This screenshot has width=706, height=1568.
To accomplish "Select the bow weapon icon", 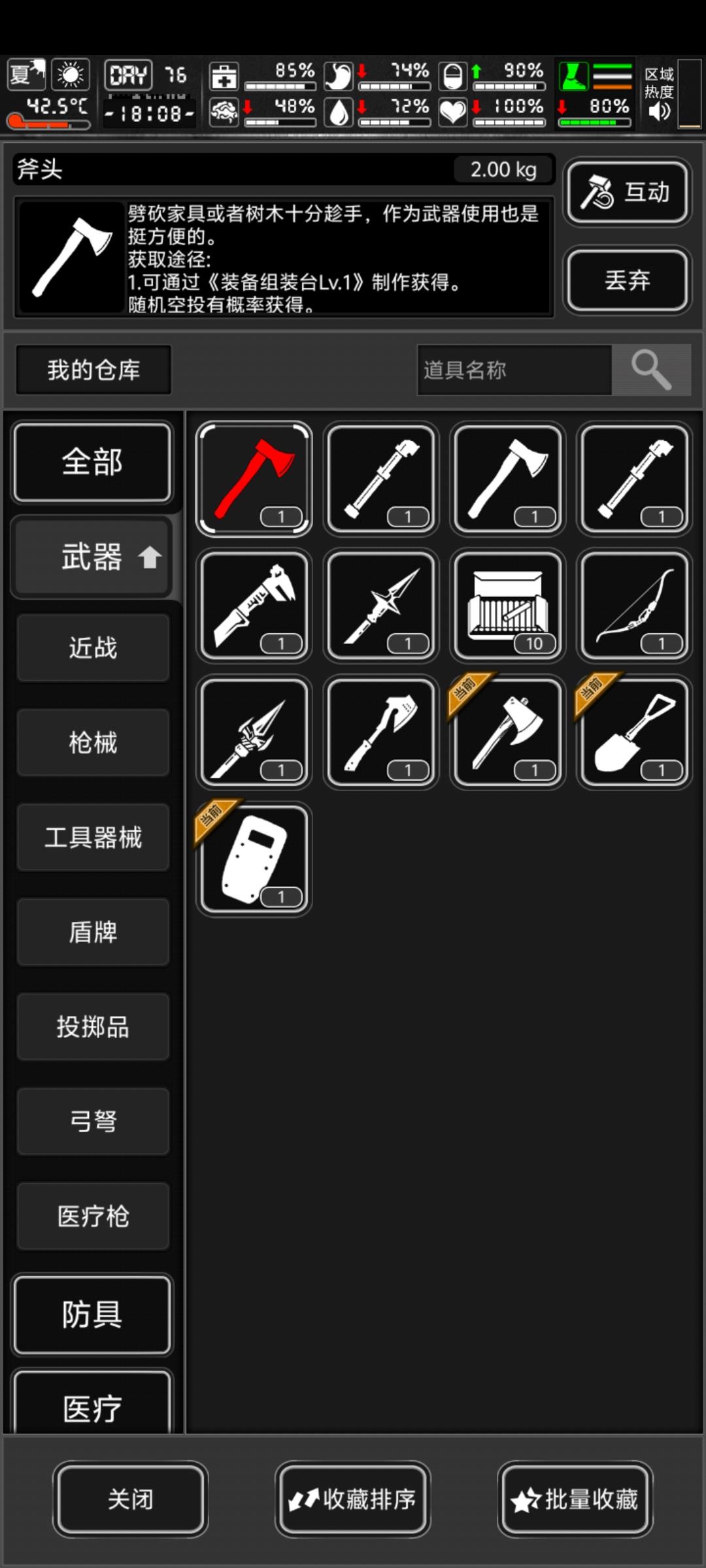I will pyautogui.click(x=633, y=604).
